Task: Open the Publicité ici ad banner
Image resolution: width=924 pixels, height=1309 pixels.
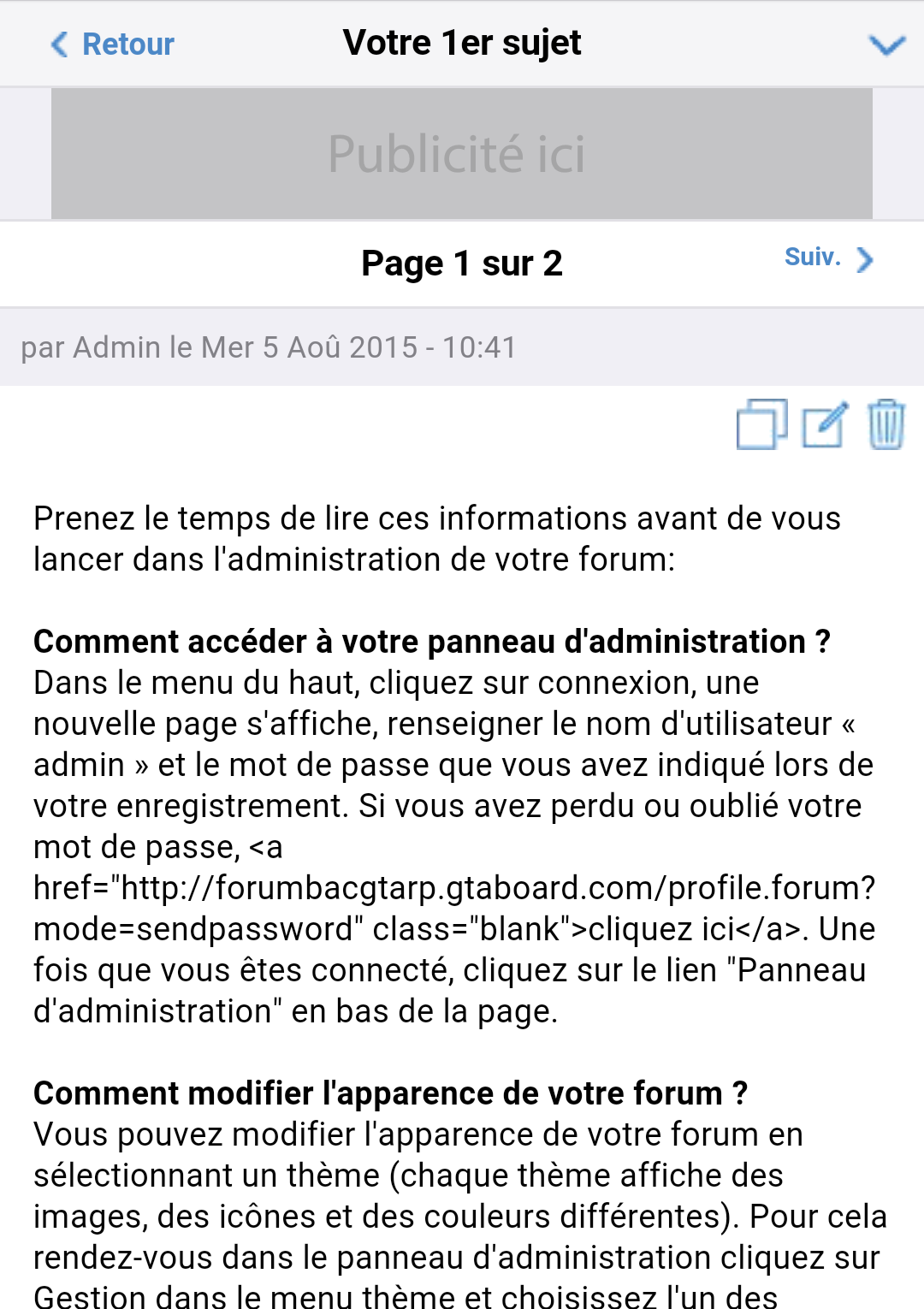Action: pos(461,154)
